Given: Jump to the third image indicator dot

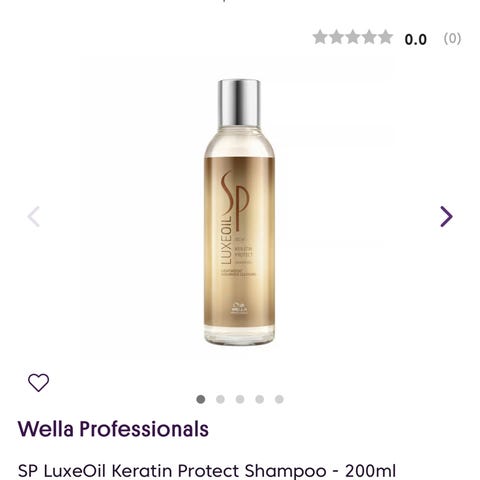Looking at the screenshot, I should tap(240, 399).
